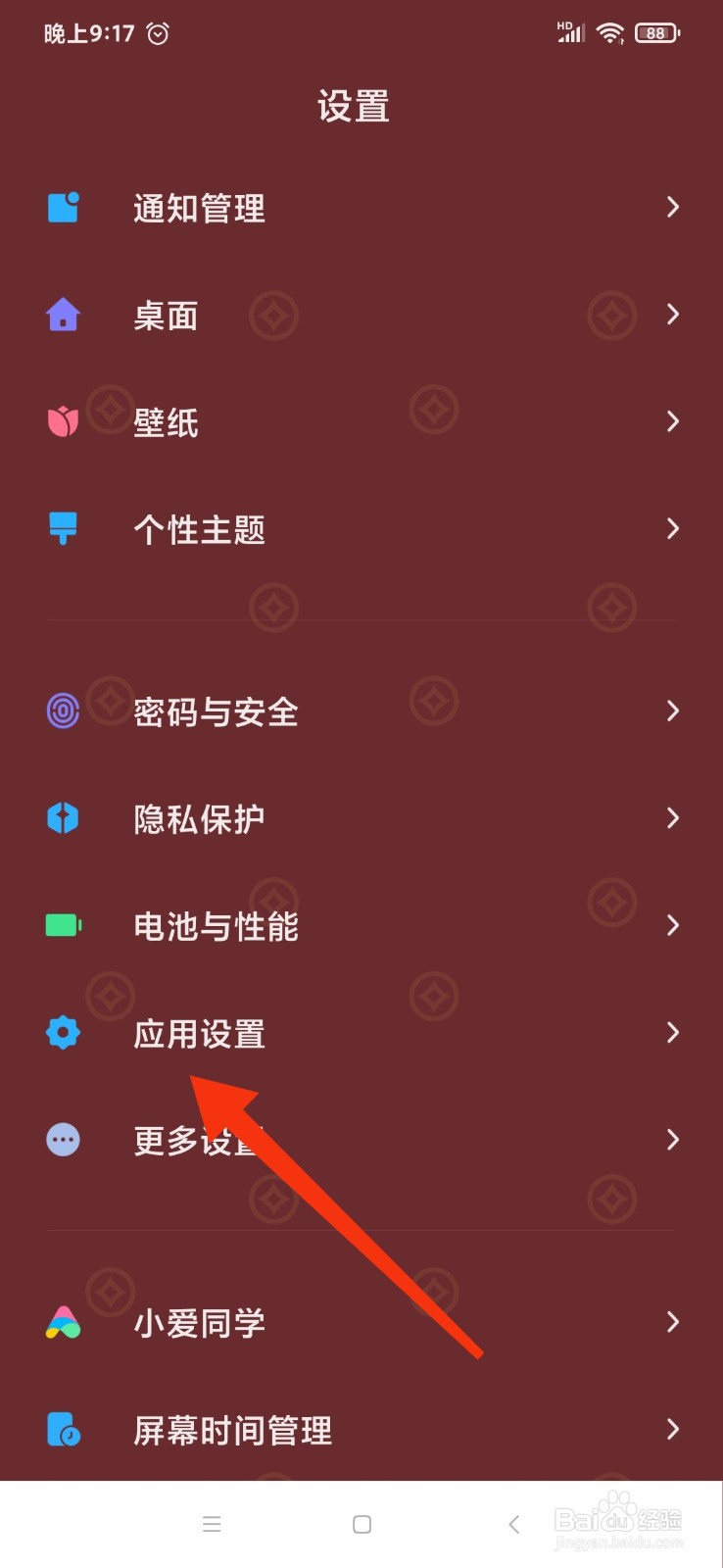723x1568 pixels.
Task: Tap the fingerprint icon for 密码与安全
Action: (x=63, y=710)
